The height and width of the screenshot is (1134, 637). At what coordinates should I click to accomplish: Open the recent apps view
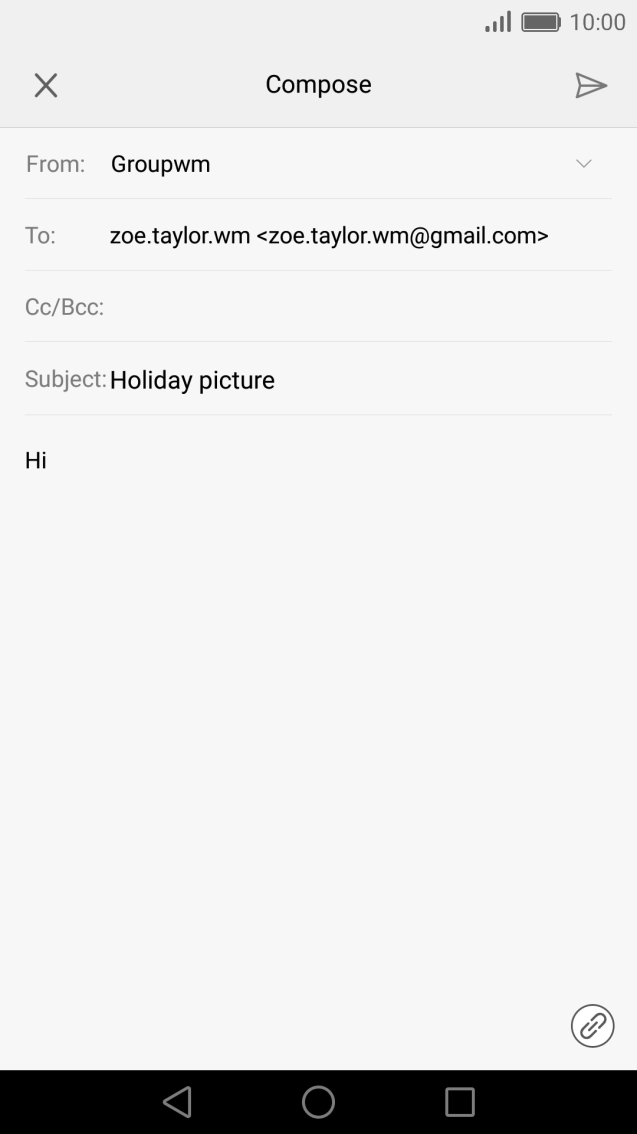click(460, 1102)
